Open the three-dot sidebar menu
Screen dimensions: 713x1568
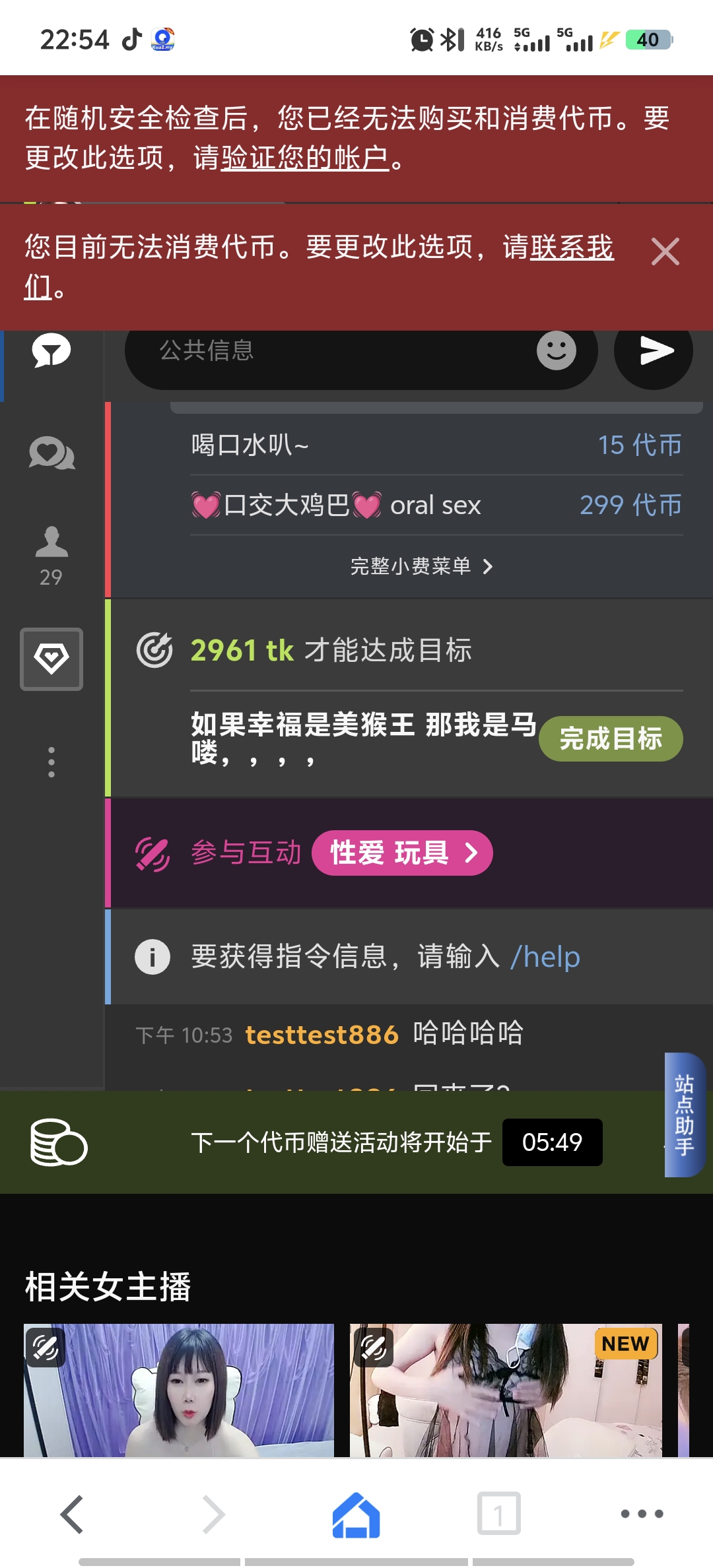(x=51, y=762)
